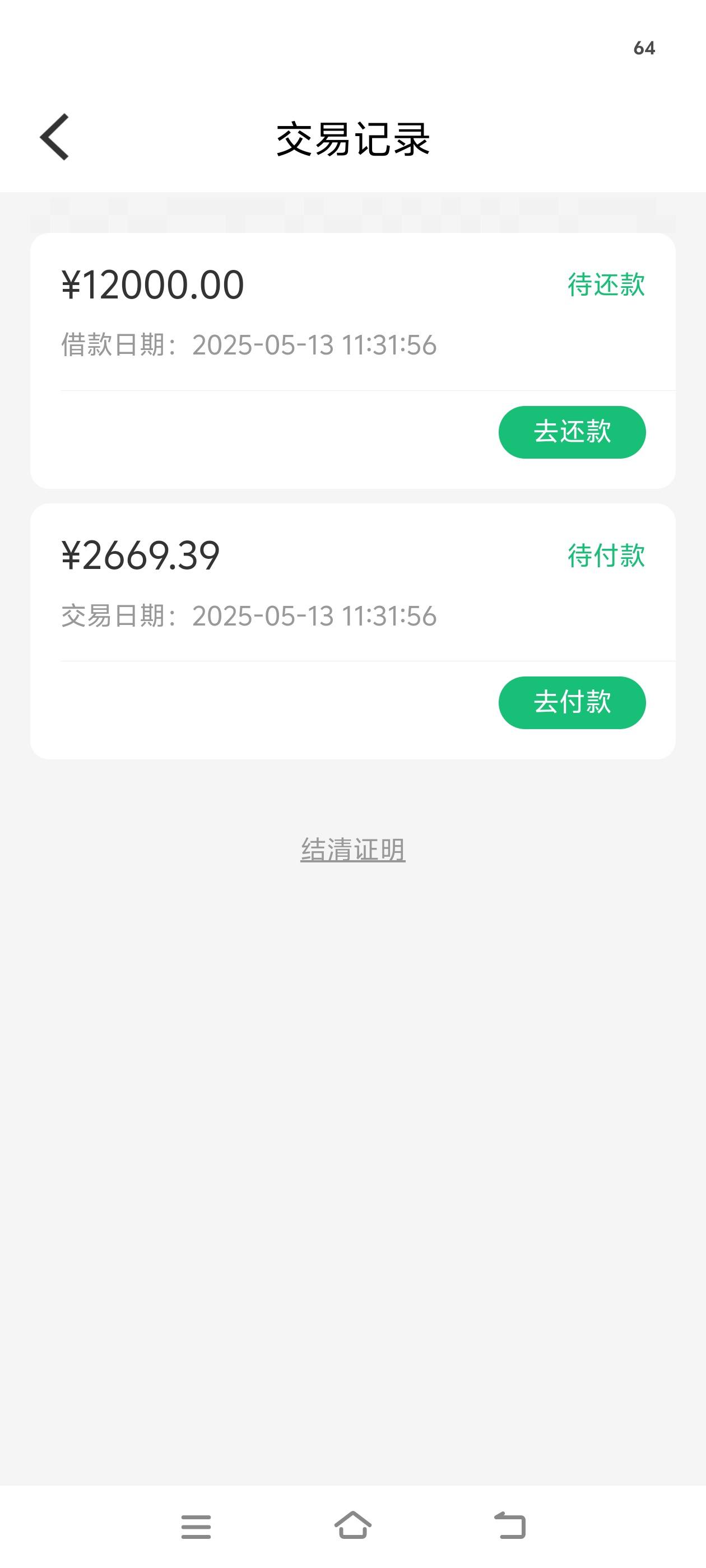Screen dimensions: 706x1568
Task: Open the 结清证明 settlement certificate link
Action: tap(352, 850)
